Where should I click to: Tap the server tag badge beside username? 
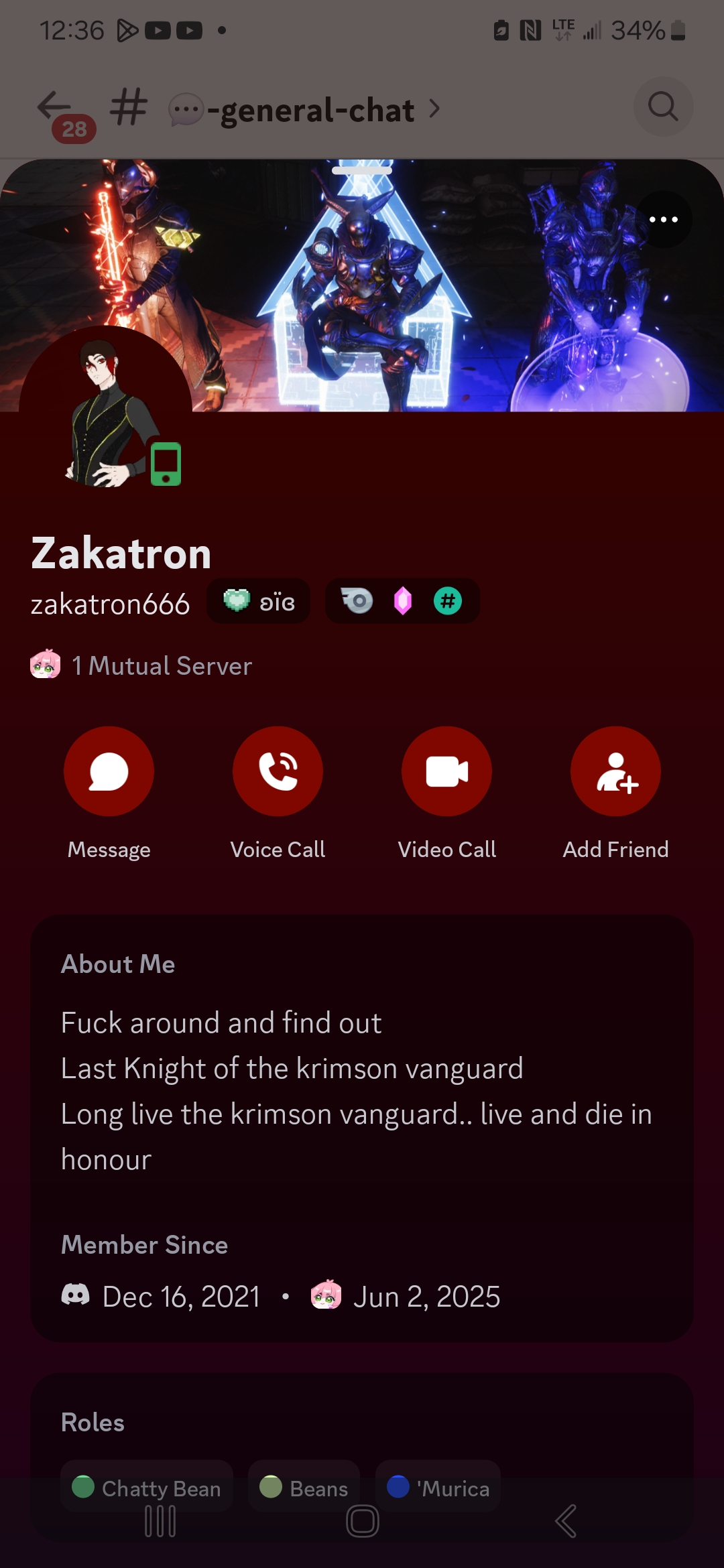(x=258, y=601)
